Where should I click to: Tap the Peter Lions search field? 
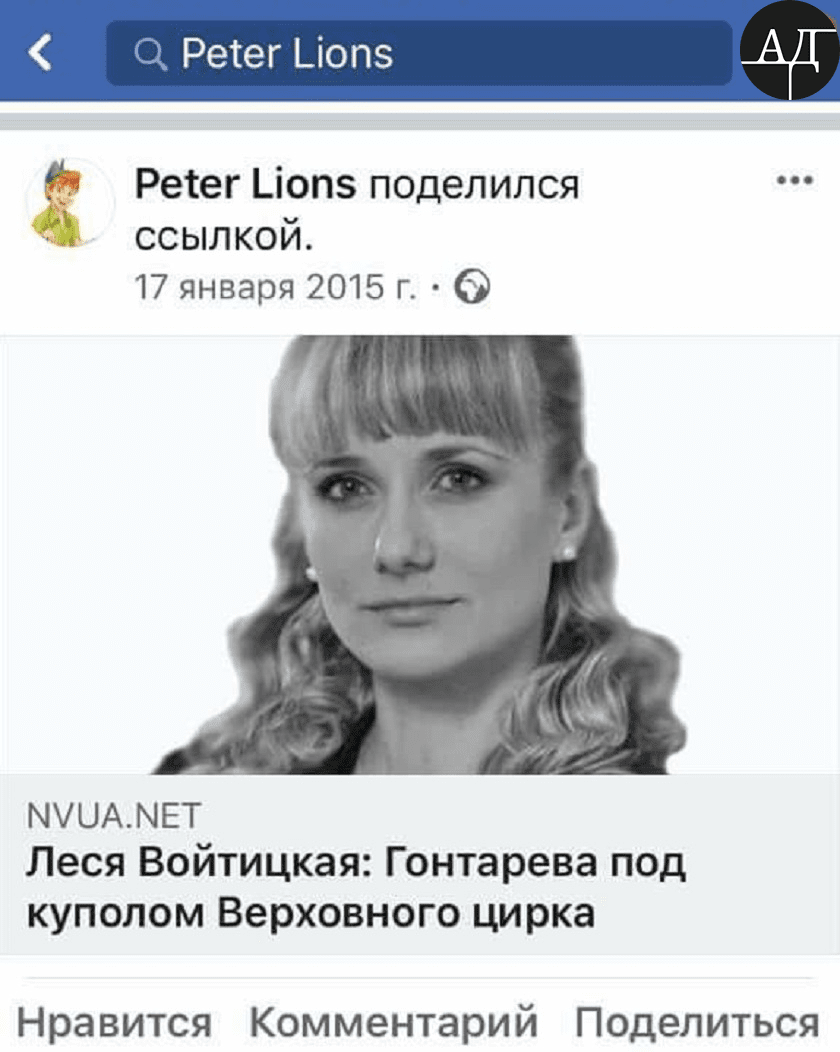pos(418,53)
